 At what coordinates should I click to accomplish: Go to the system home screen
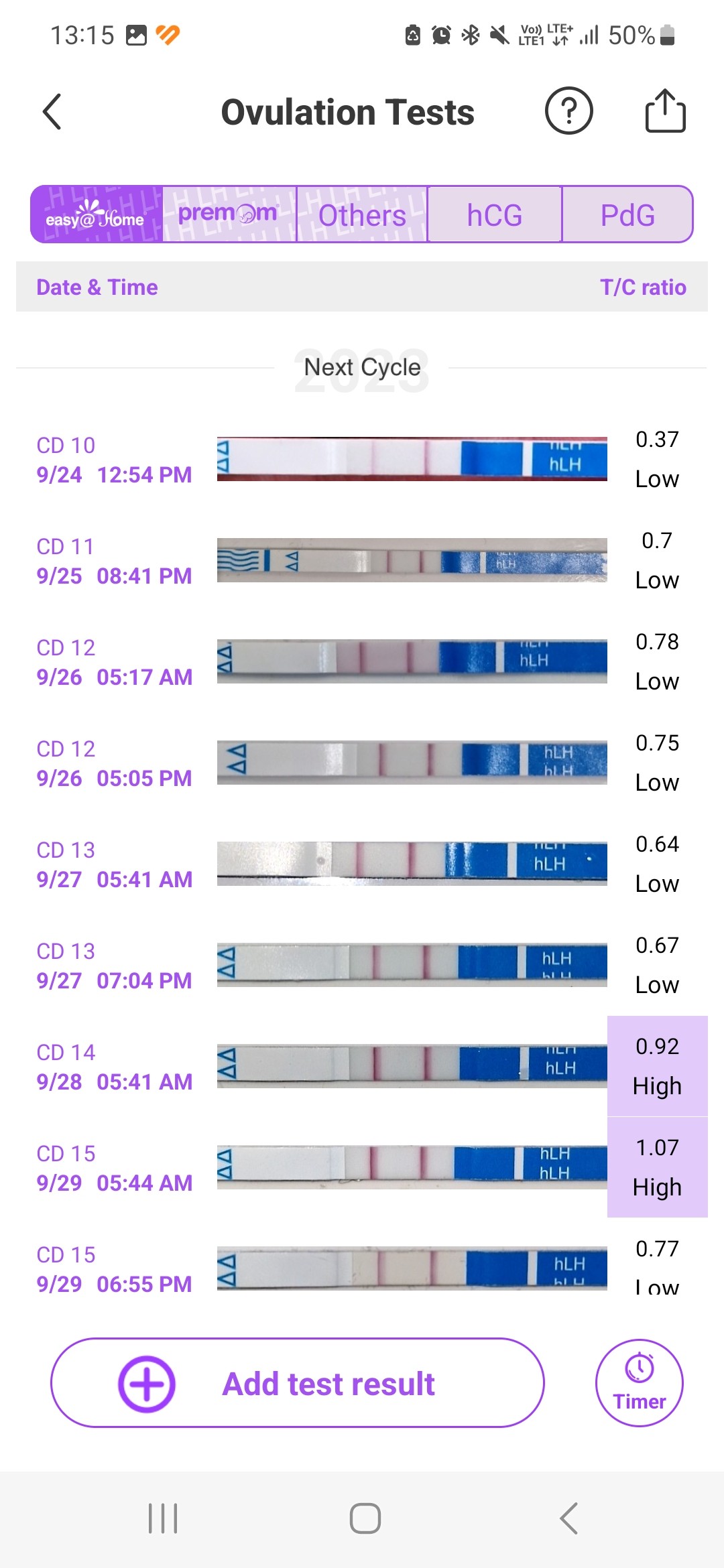click(365, 1518)
